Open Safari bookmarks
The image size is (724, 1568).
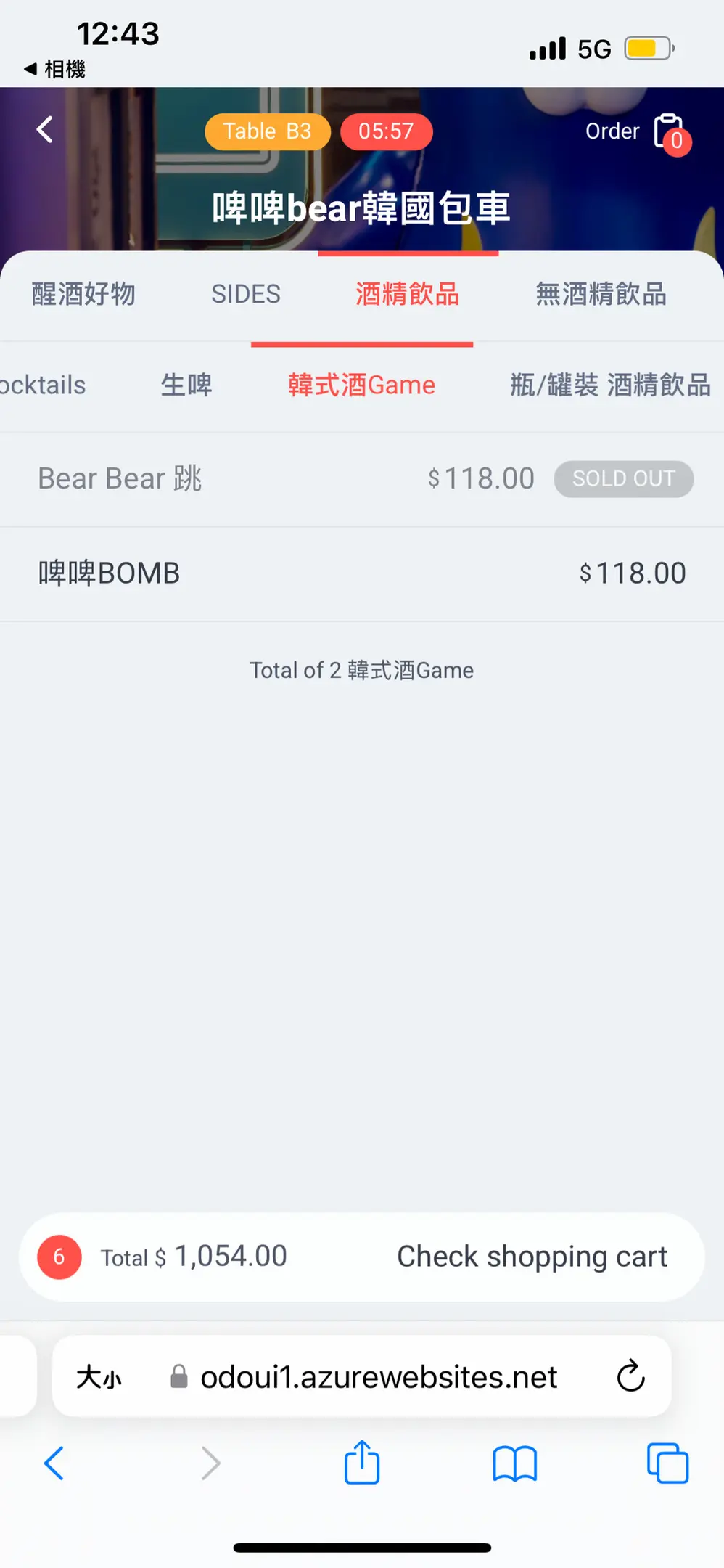point(514,1463)
